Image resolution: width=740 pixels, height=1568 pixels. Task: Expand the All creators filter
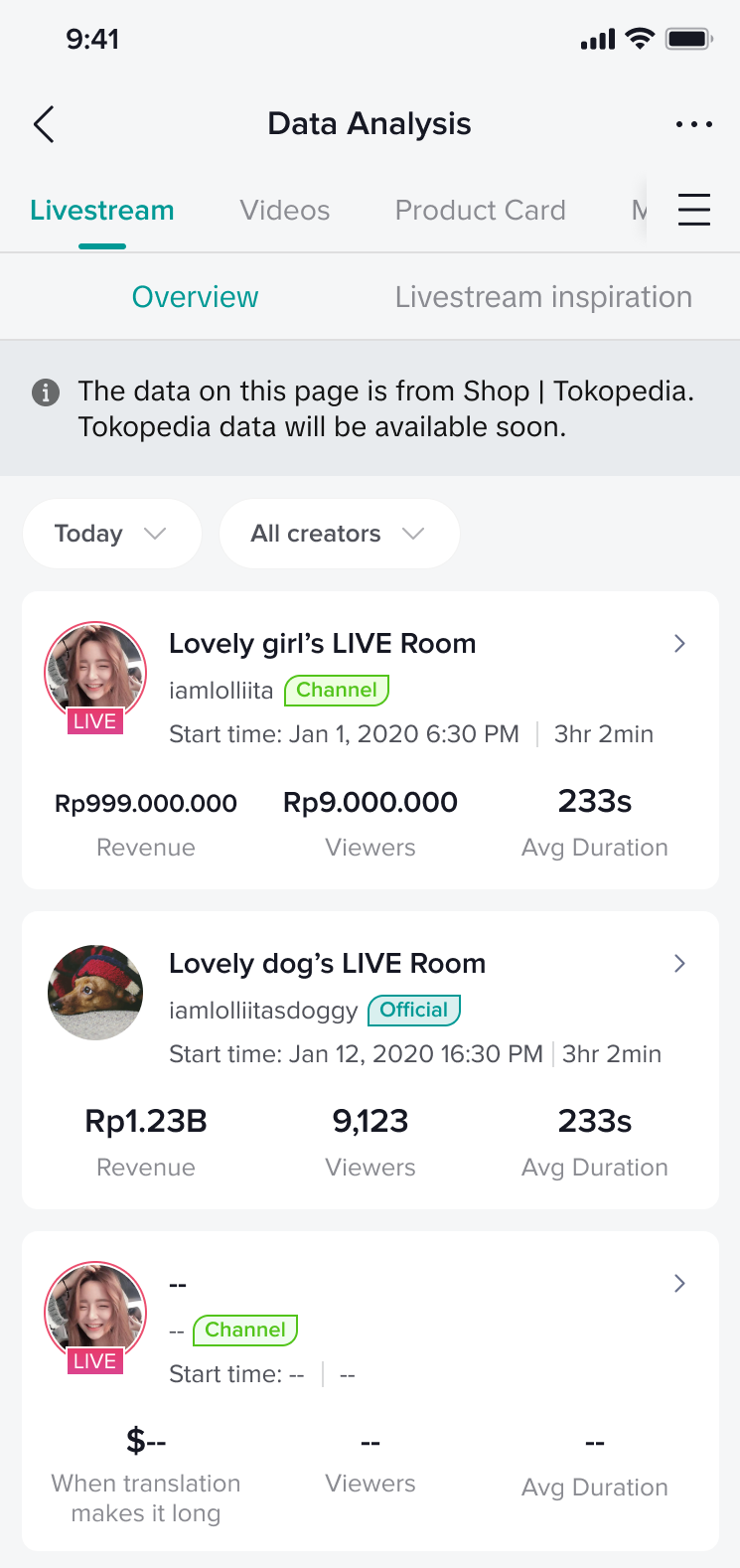click(x=338, y=534)
